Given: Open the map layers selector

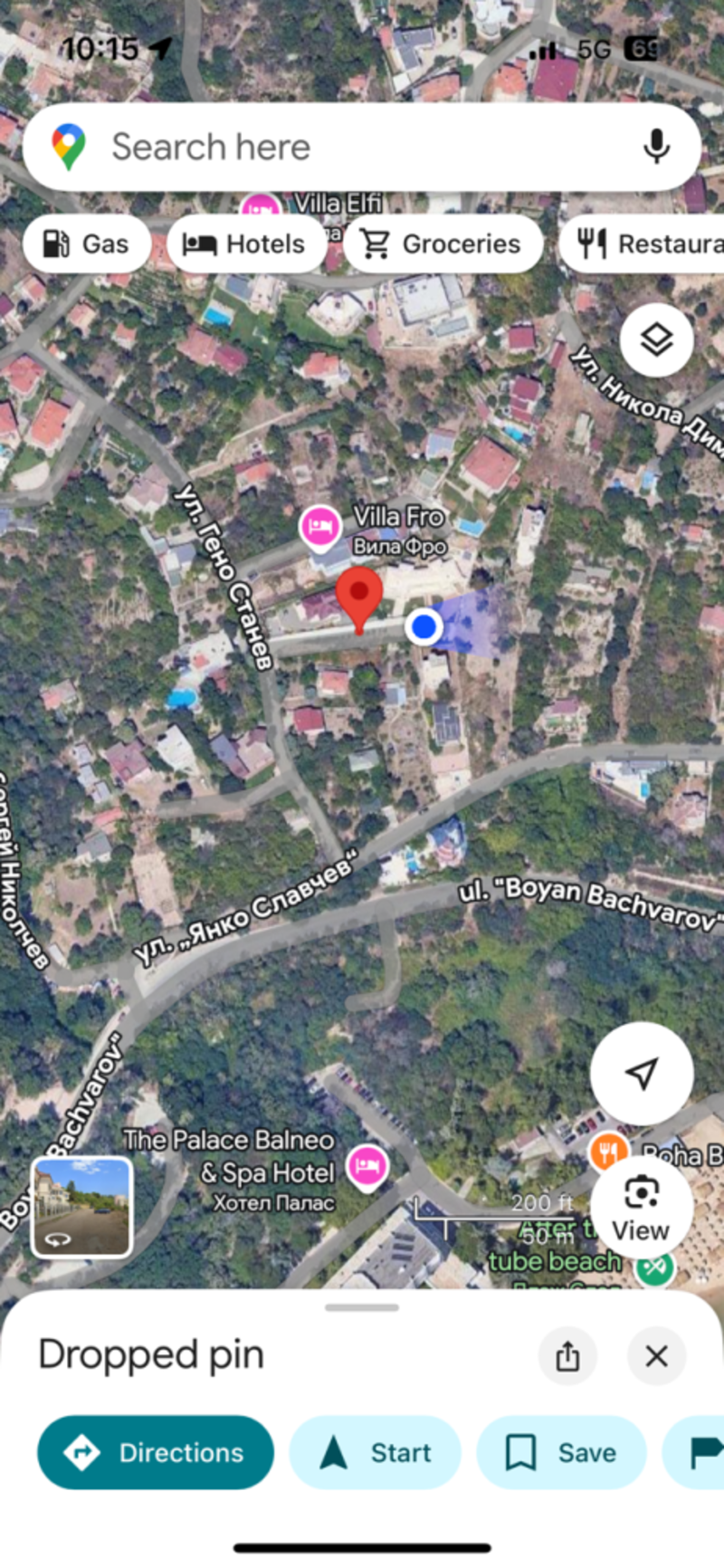Looking at the screenshot, I should click(x=656, y=340).
